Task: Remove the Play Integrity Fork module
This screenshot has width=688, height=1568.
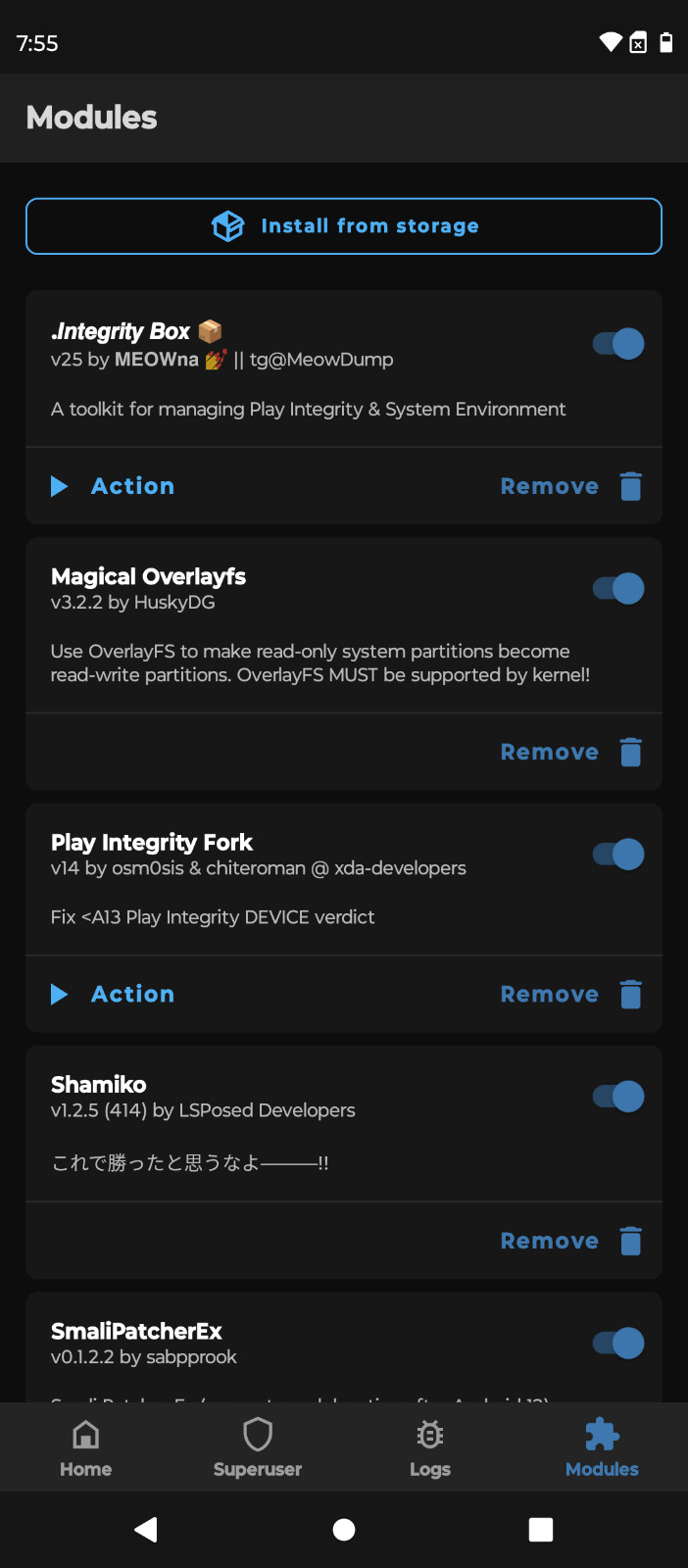Action: tap(571, 994)
